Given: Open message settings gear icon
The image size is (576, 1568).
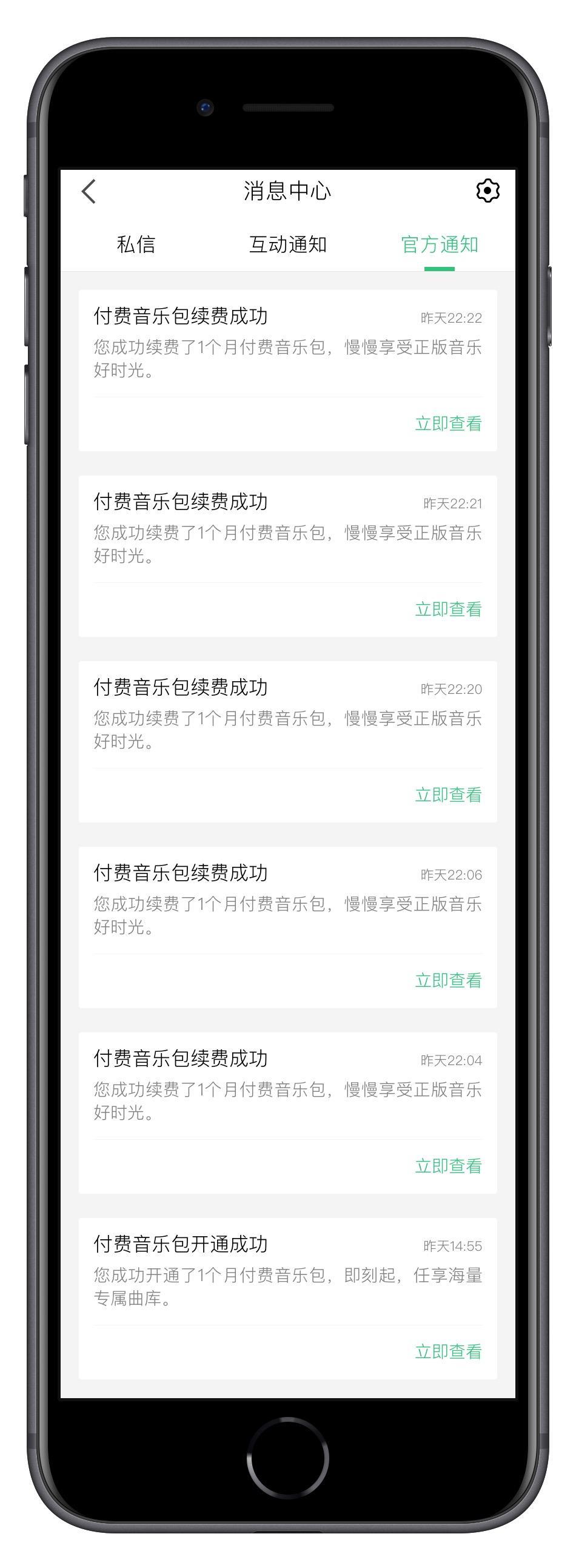Looking at the screenshot, I should point(487,191).
